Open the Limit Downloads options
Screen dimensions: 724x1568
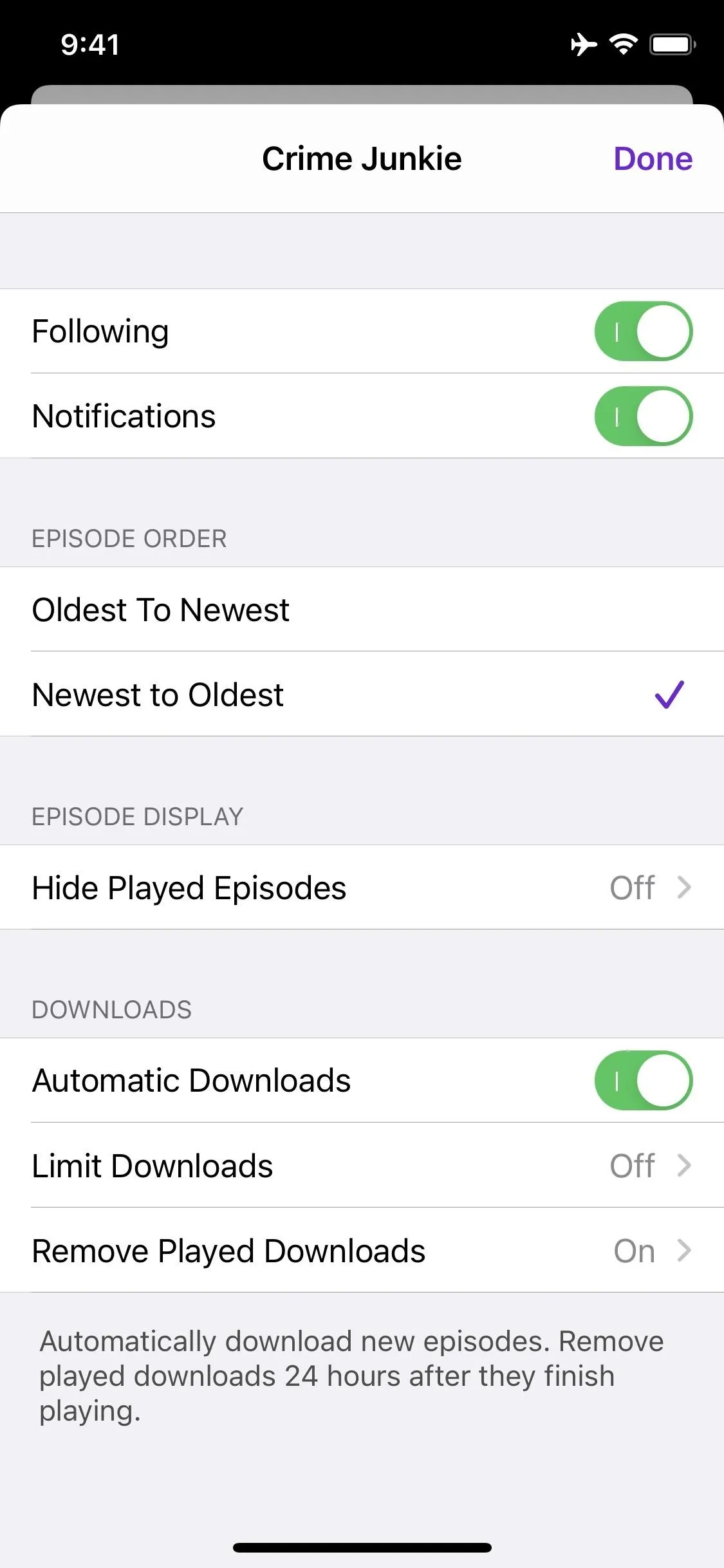click(362, 1166)
